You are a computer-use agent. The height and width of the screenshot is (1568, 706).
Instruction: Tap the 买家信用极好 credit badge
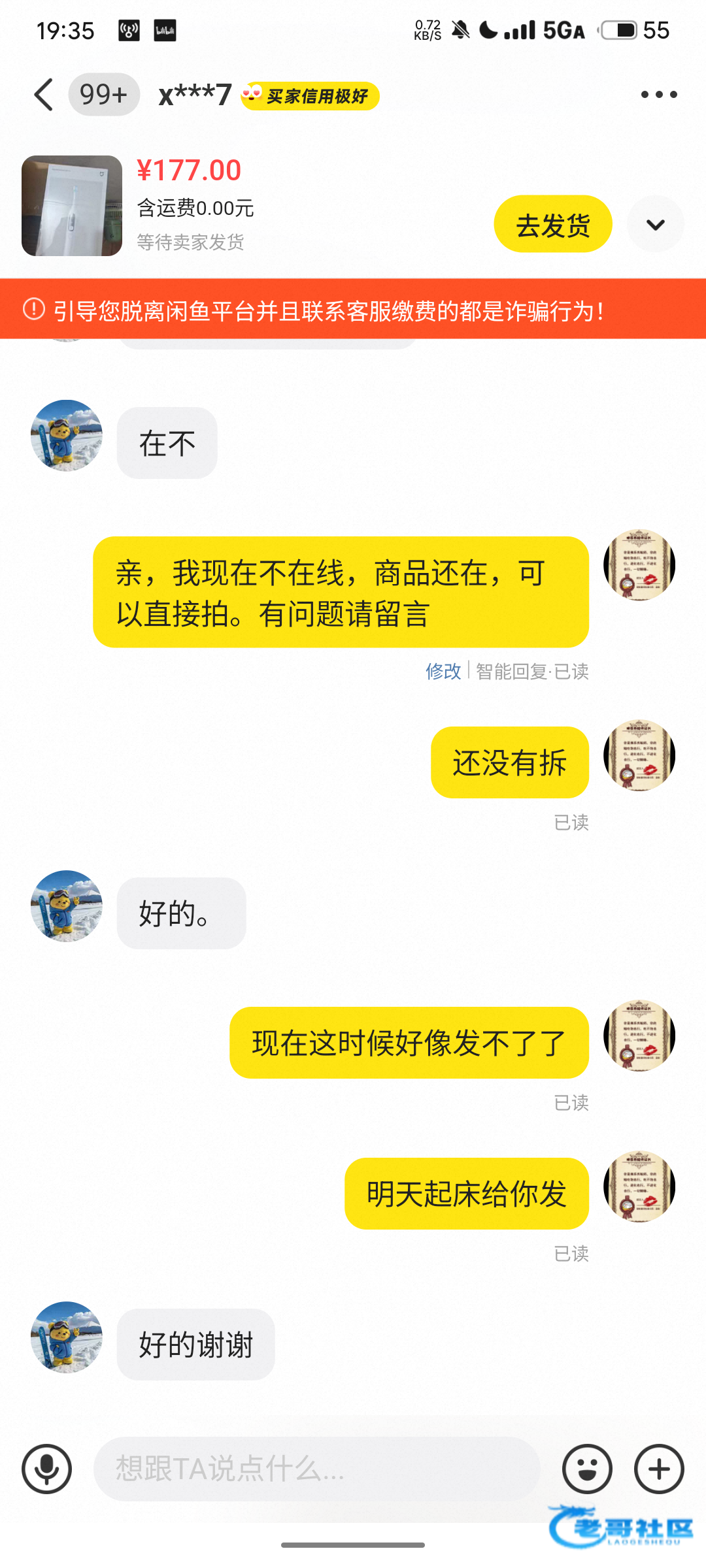click(x=310, y=96)
